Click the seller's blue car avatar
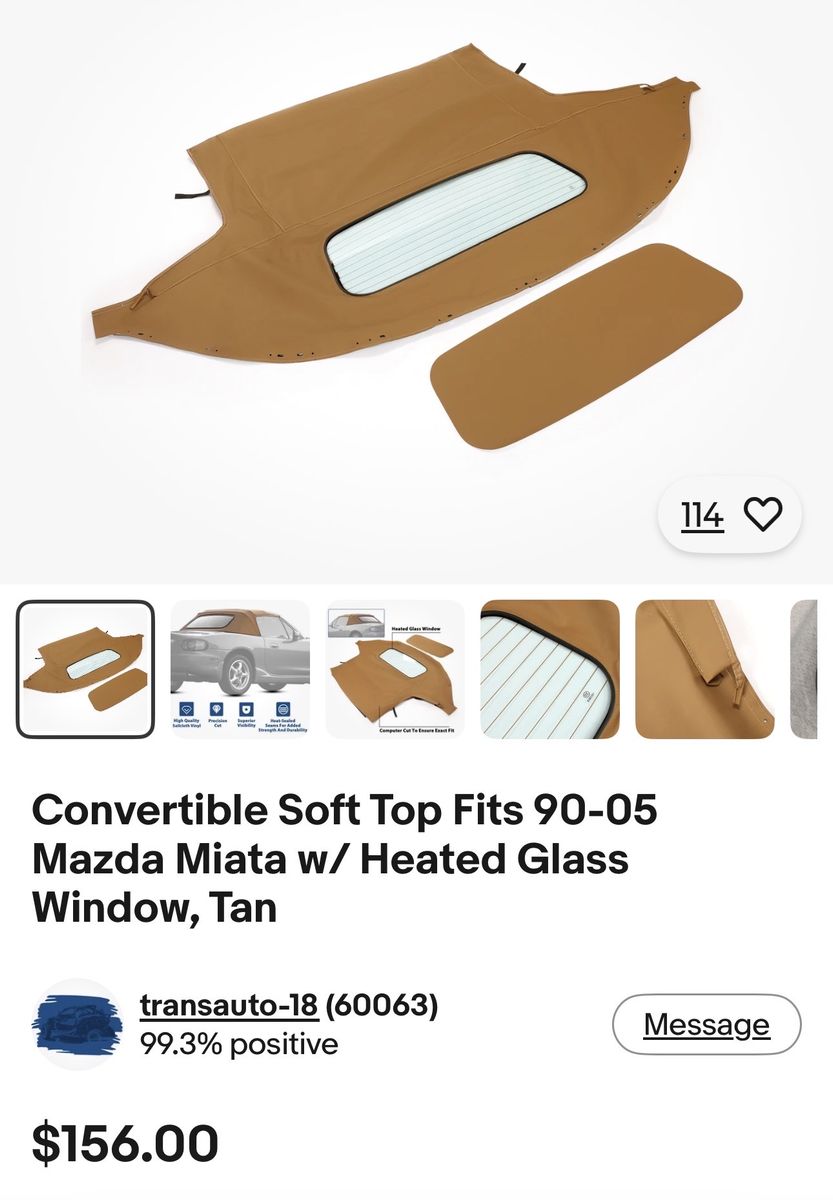This screenshot has height=1200, width=833. click(78, 1022)
